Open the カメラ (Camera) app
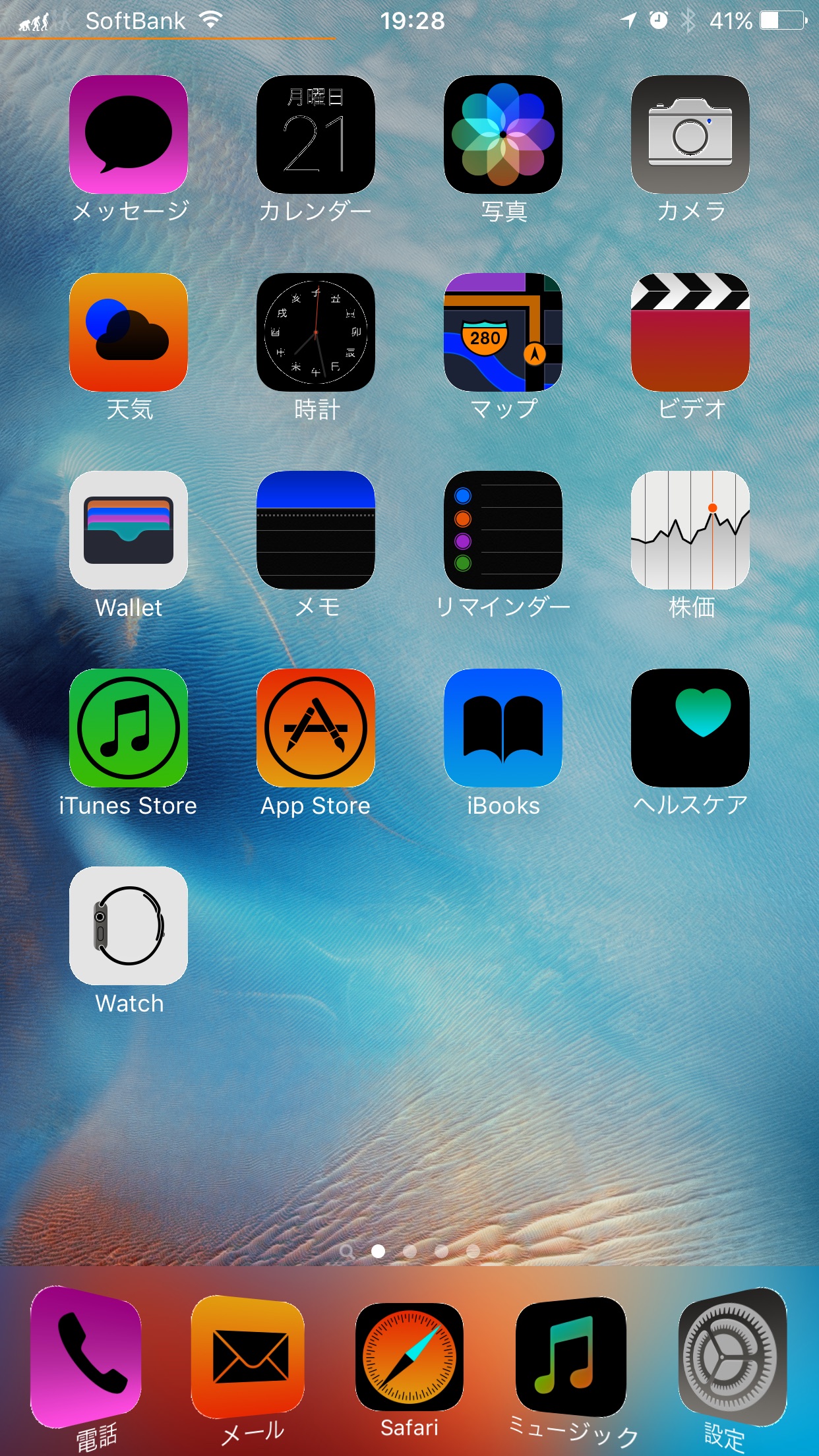This screenshot has width=819, height=1456. click(690, 135)
